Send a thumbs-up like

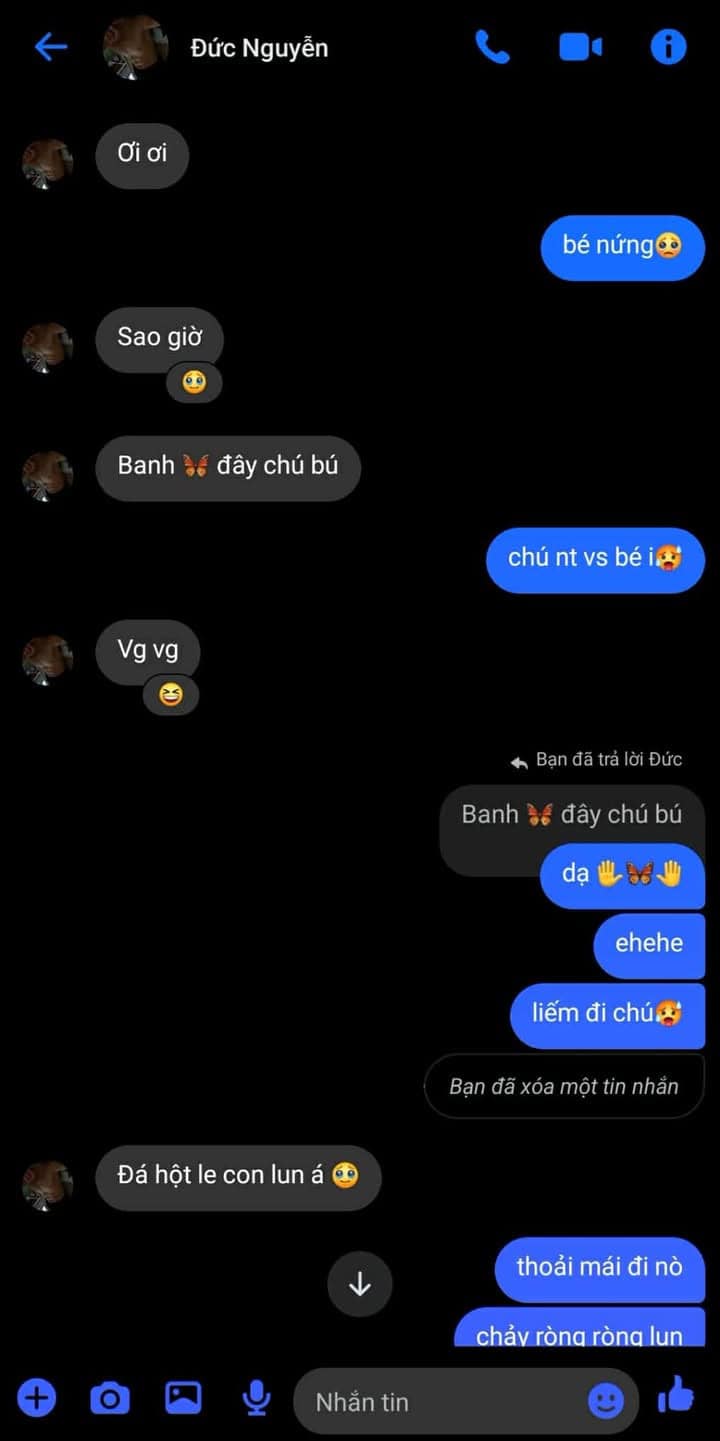(x=677, y=1395)
